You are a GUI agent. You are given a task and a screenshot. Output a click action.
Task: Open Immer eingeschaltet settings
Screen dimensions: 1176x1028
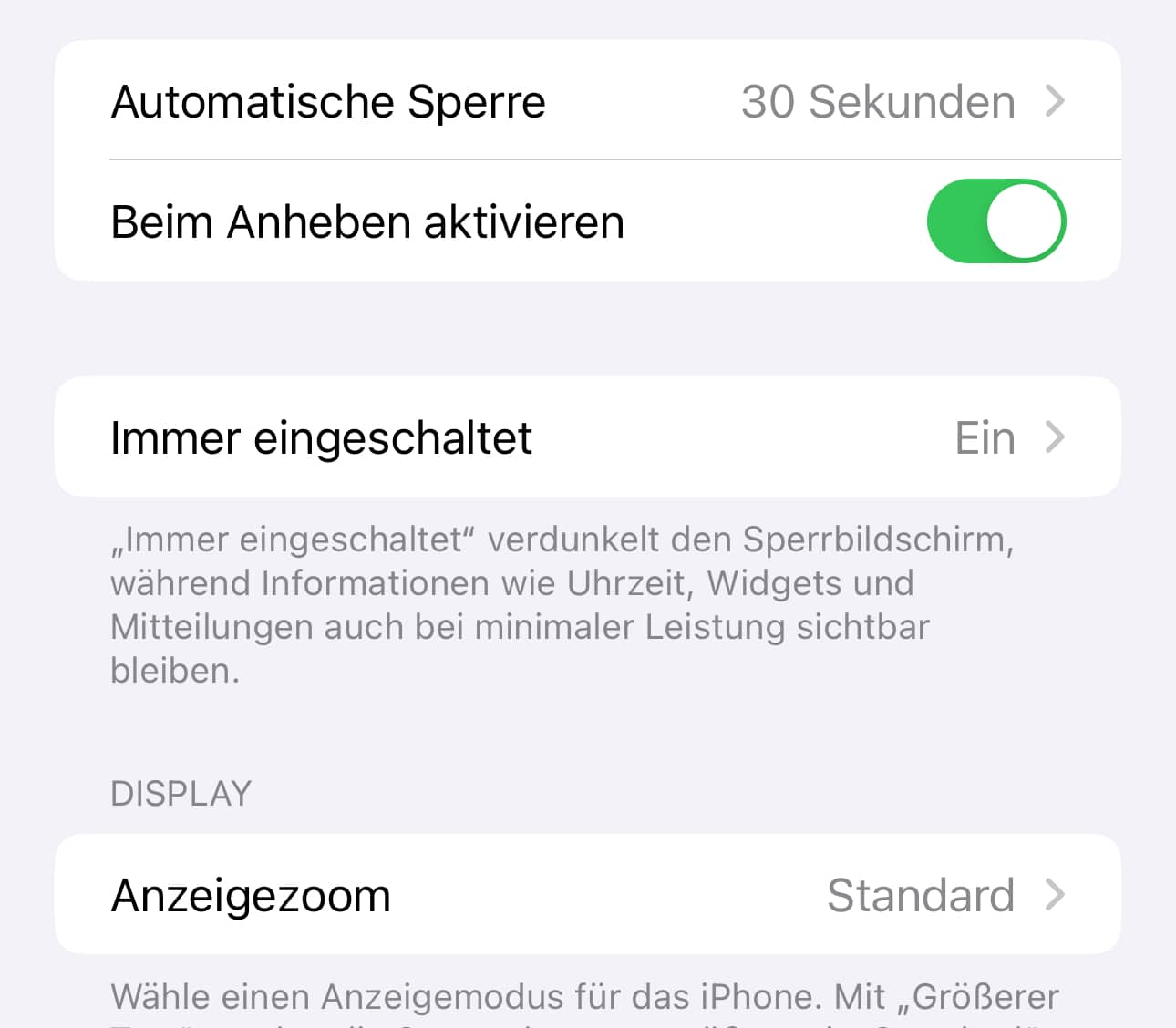coord(587,437)
